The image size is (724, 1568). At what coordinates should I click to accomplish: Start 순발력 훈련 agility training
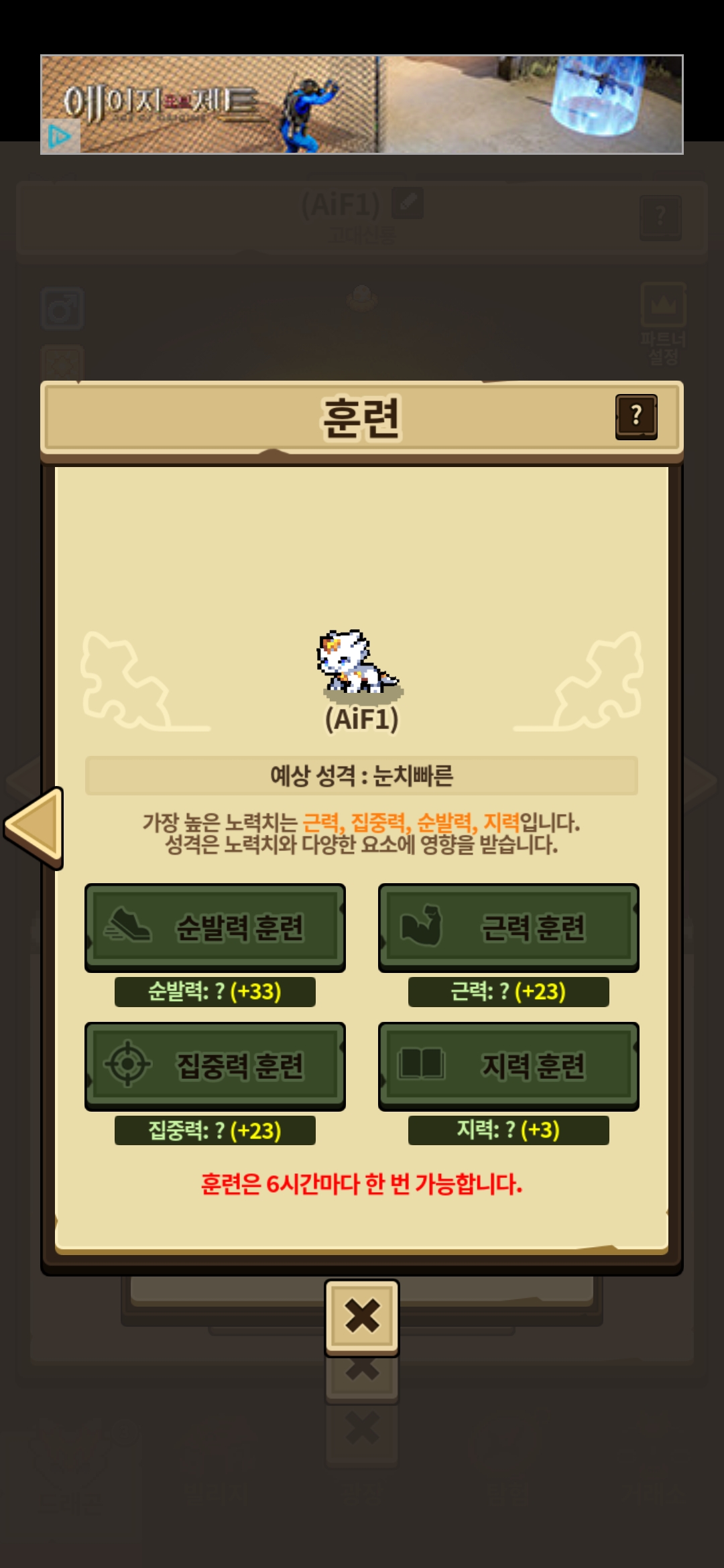coord(215,927)
